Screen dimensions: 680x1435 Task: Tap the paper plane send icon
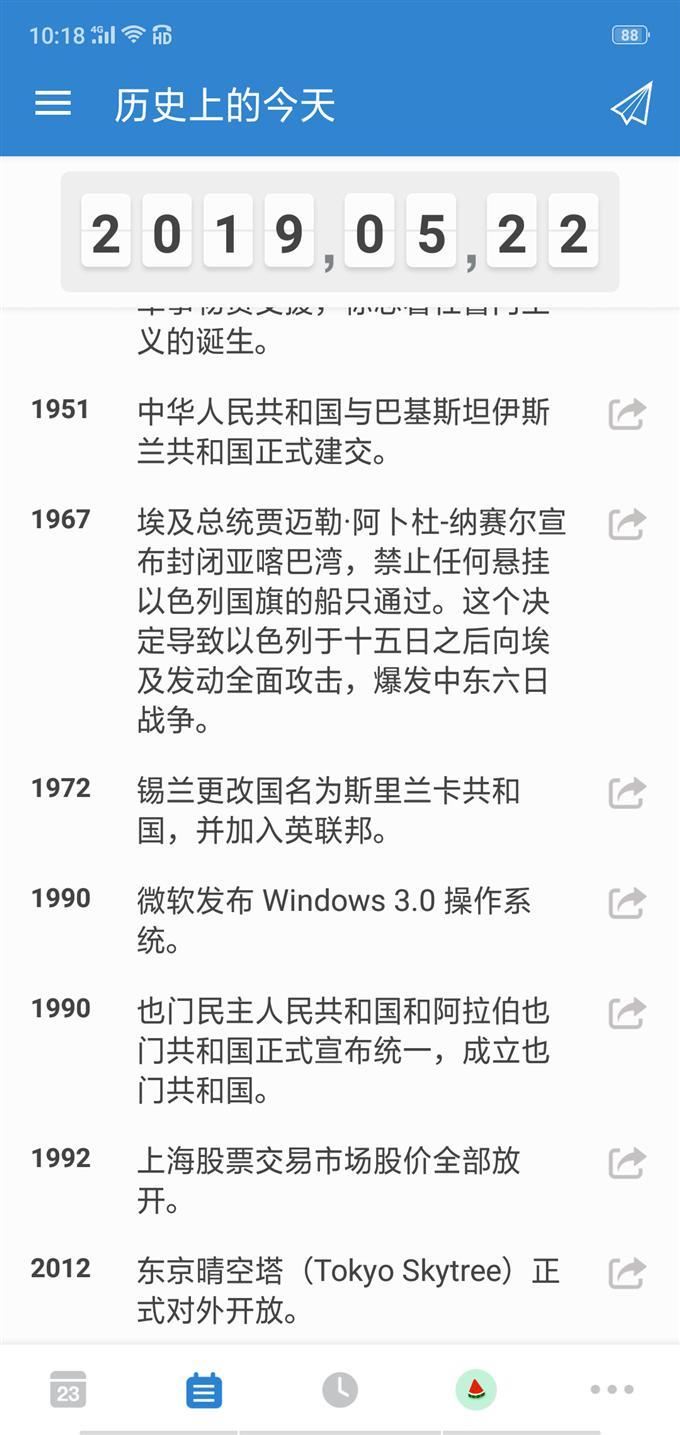pyautogui.click(x=631, y=104)
